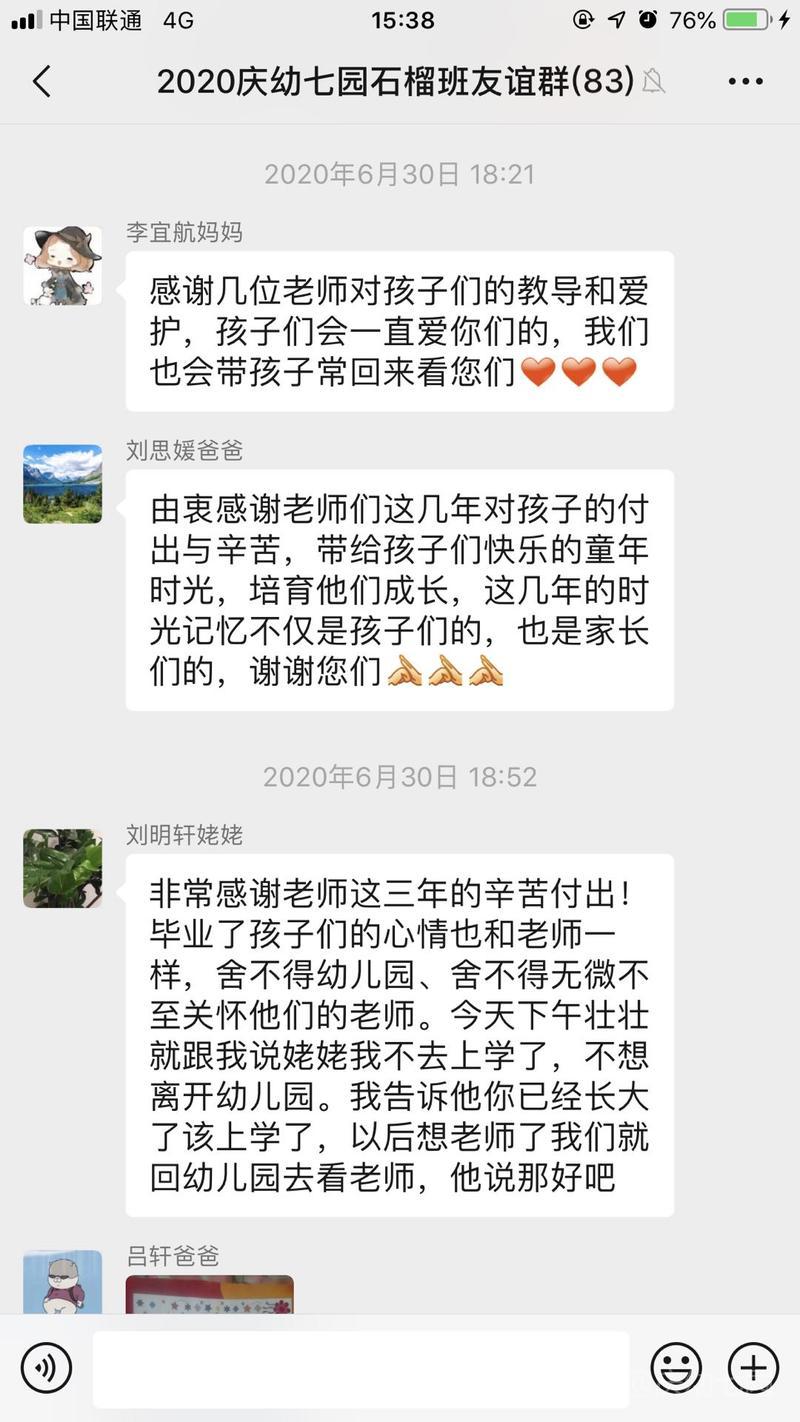
Task: Open the emoji sticker panel
Action: click(676, 1367)
